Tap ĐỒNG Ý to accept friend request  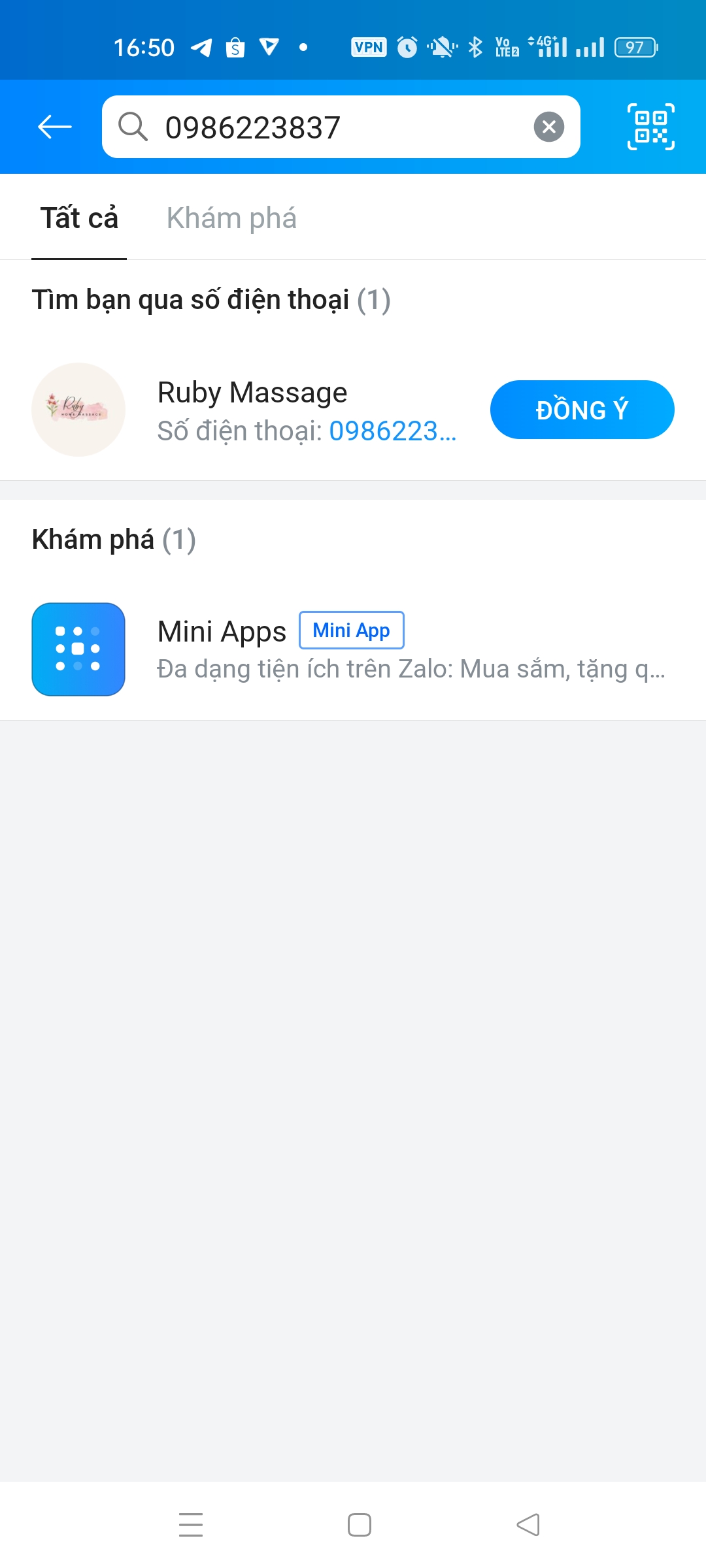tap(582, 409)
